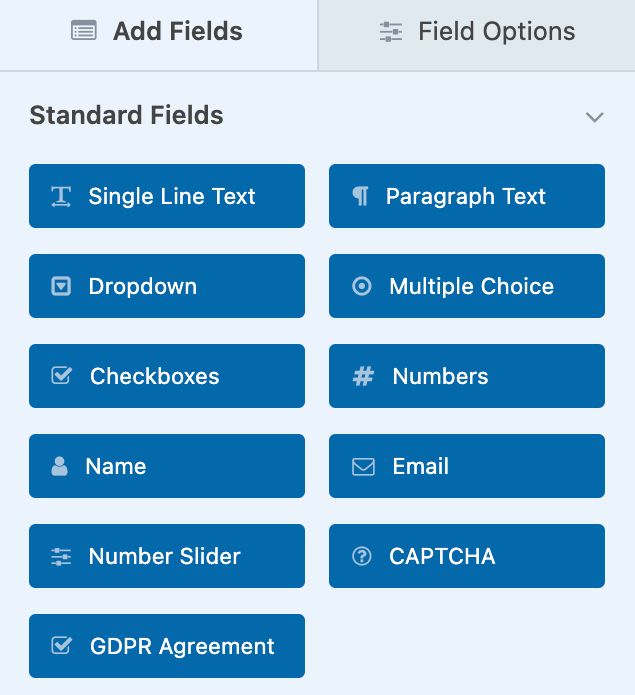Insert a Dropdown field

click(167, 286)
